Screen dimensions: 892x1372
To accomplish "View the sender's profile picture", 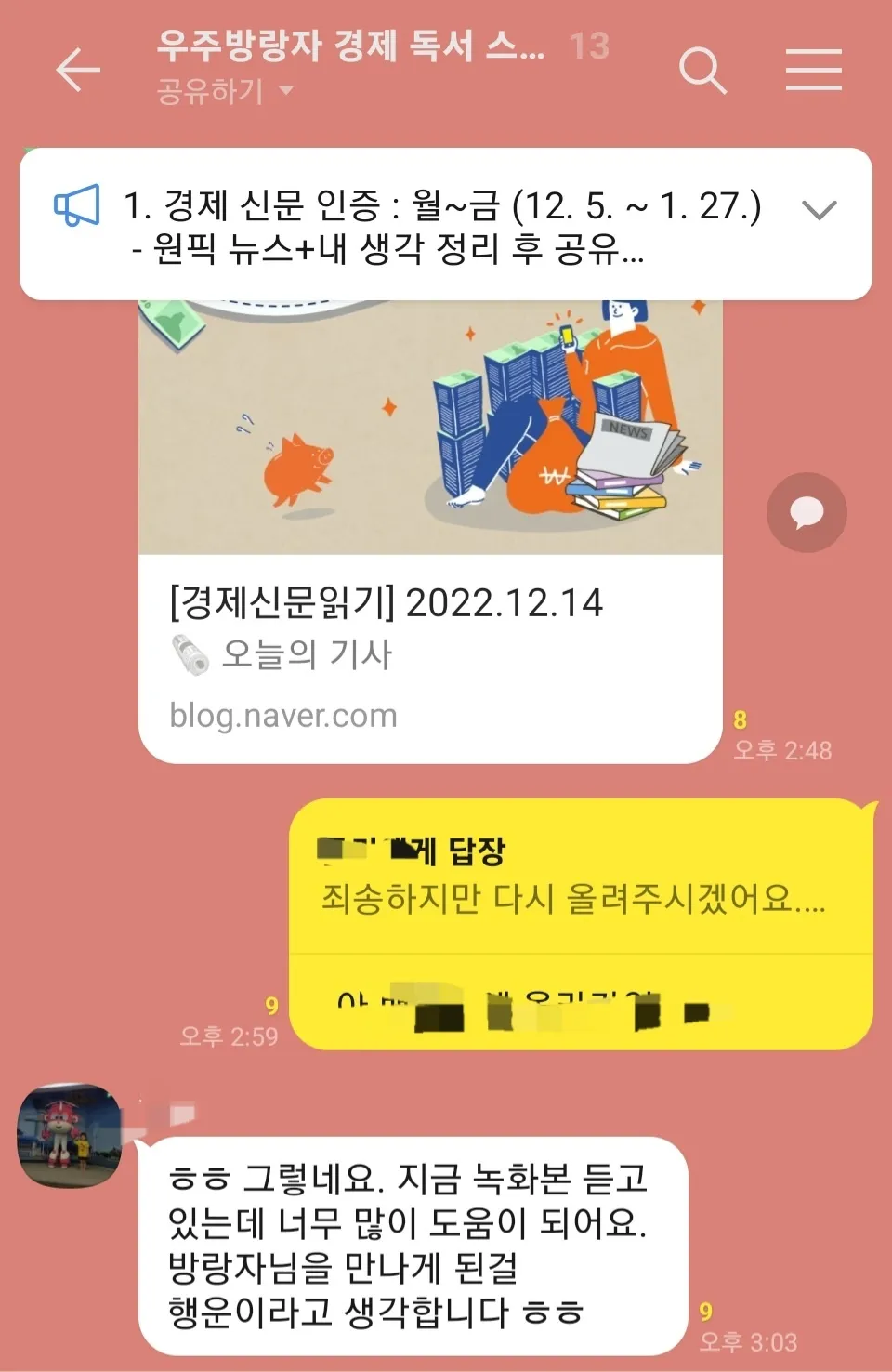I will point(70,1135).
